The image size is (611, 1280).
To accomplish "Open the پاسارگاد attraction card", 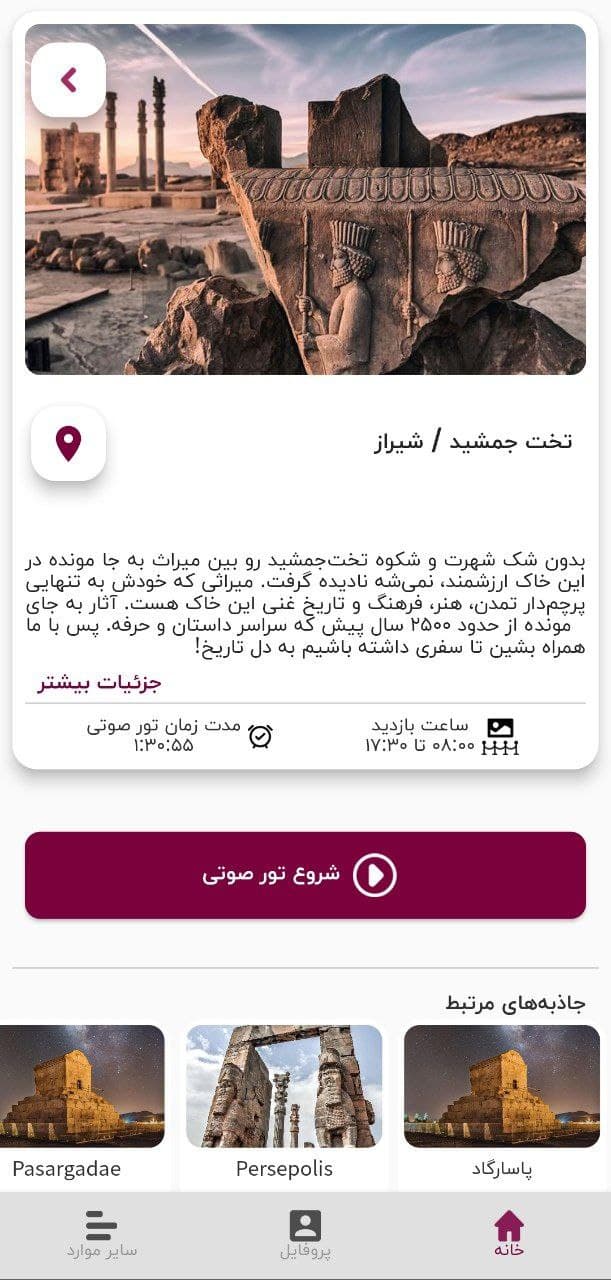I will [x=502, y=1107].
